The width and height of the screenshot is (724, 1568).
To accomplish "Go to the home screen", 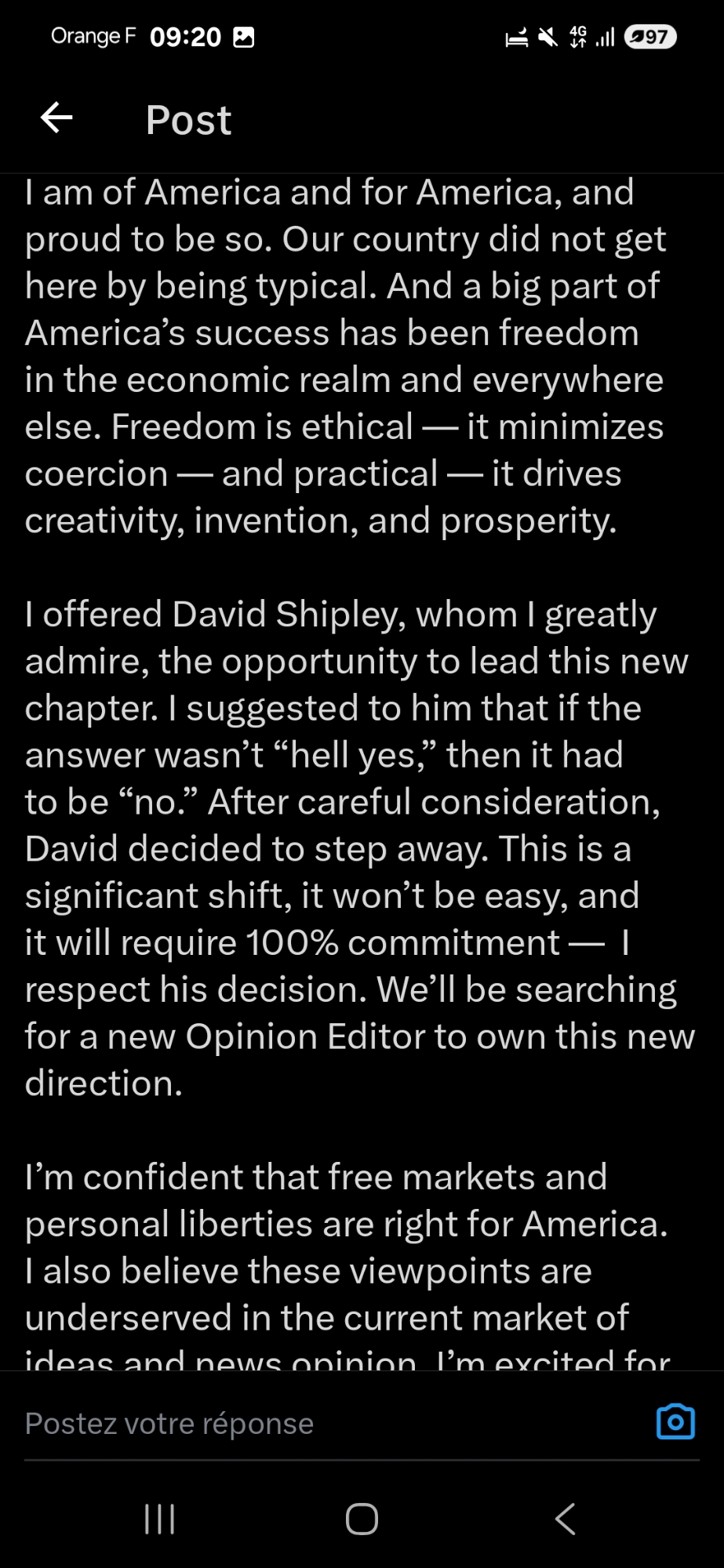I will pos(362,1519).
